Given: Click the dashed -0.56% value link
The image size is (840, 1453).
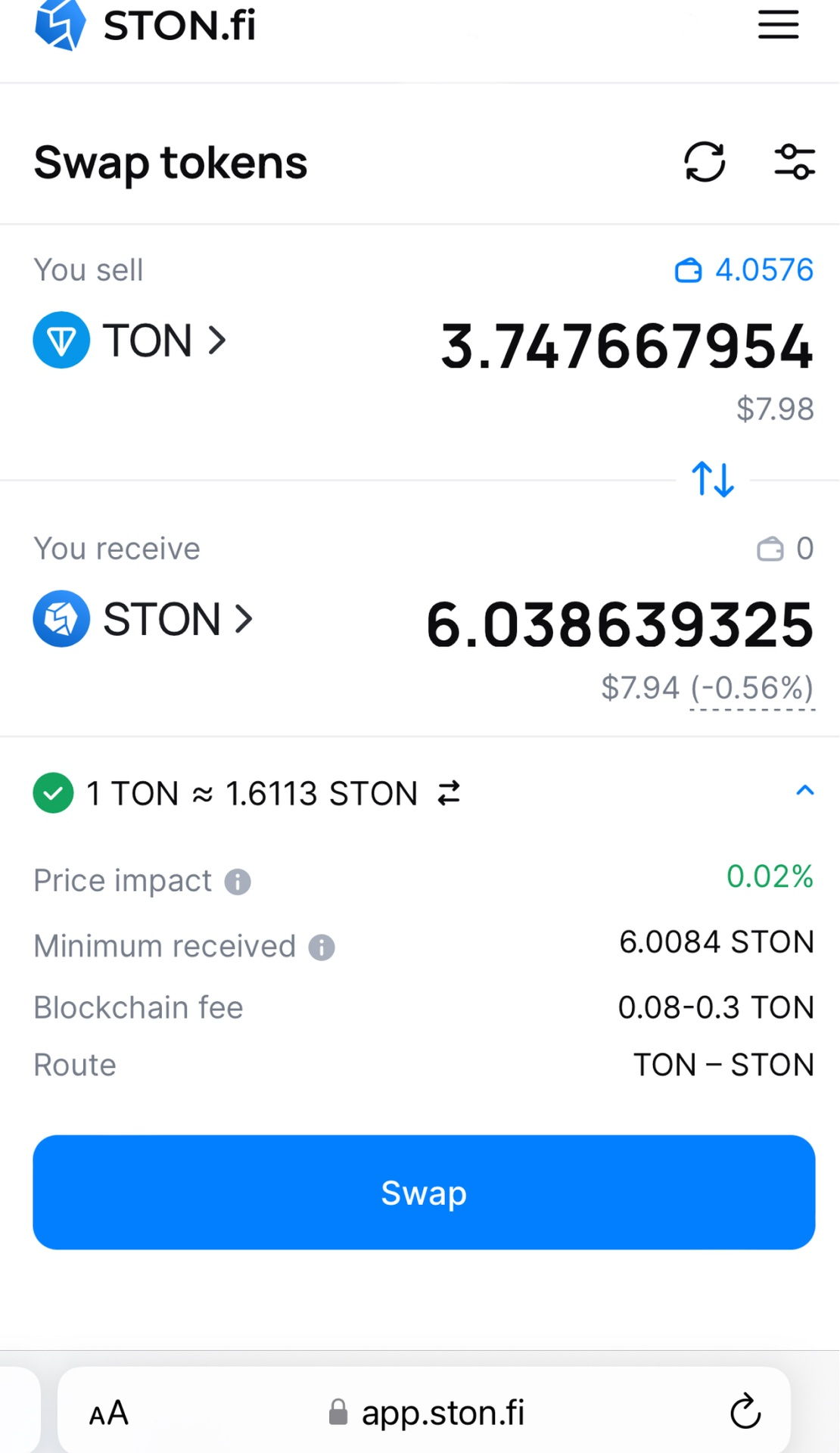Looking at the screenshot, I should 751,688.
